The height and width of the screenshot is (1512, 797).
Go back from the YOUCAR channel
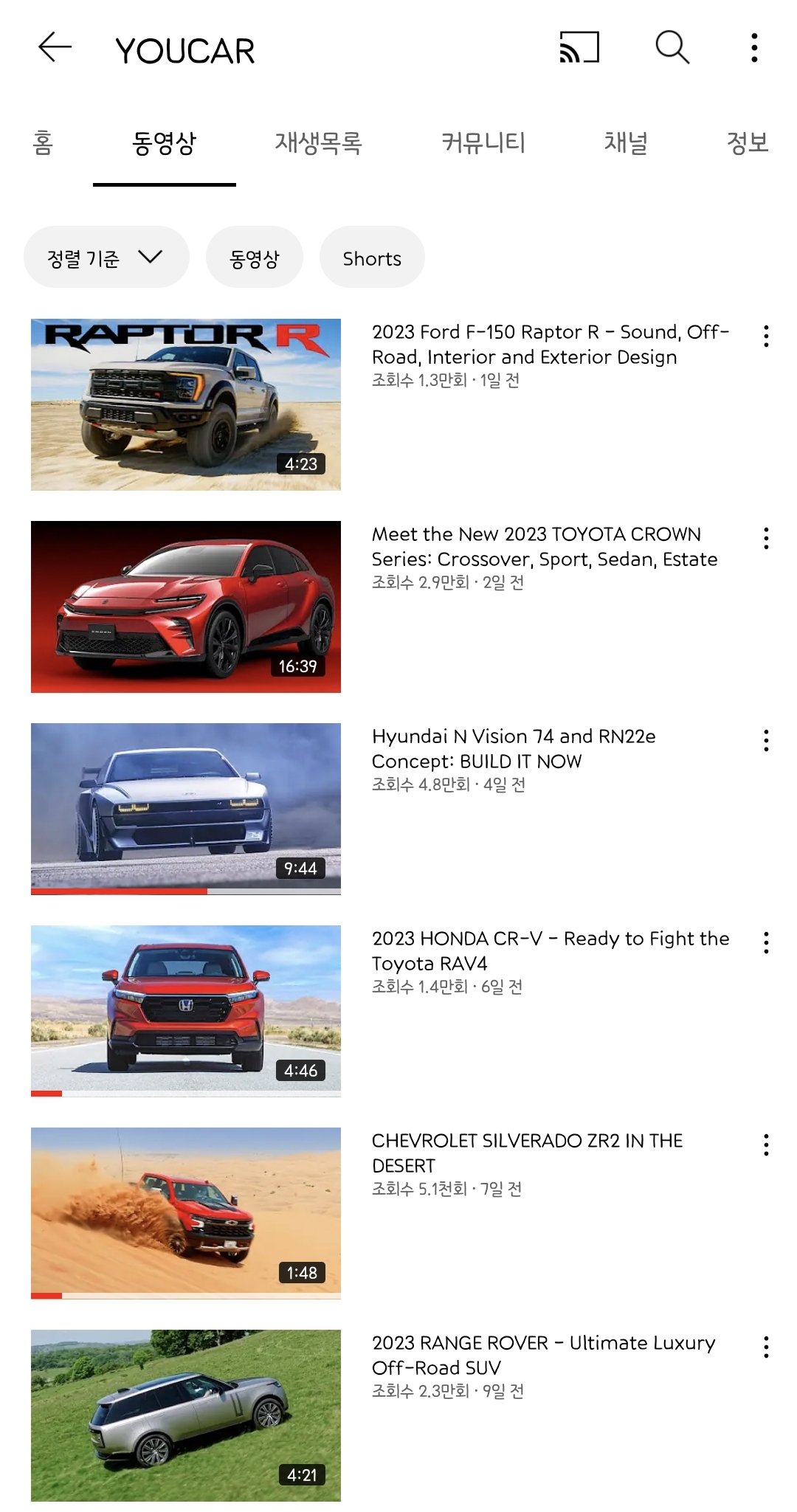pos(55,48)
